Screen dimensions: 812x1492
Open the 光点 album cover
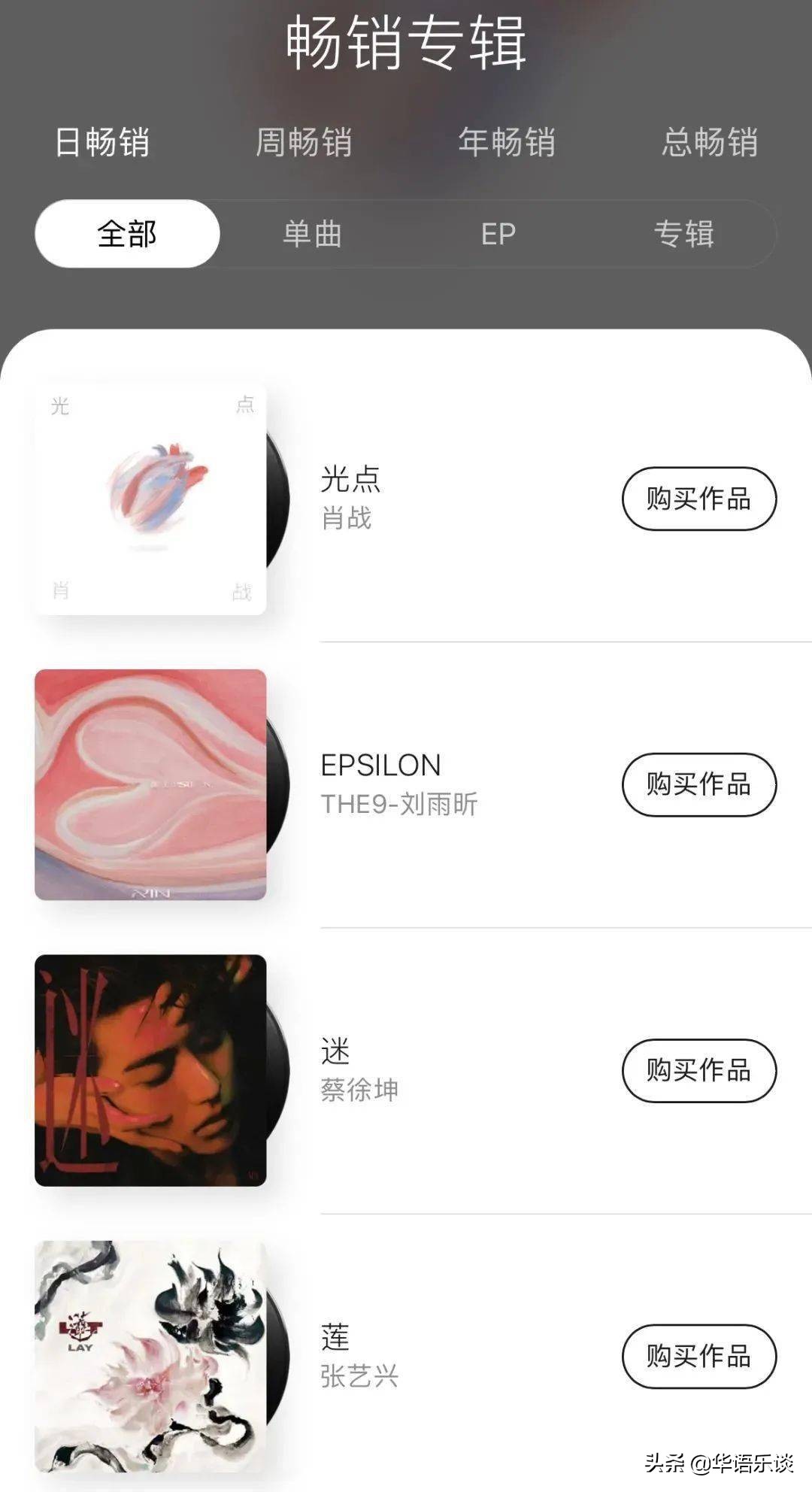[x=150, y=499]
